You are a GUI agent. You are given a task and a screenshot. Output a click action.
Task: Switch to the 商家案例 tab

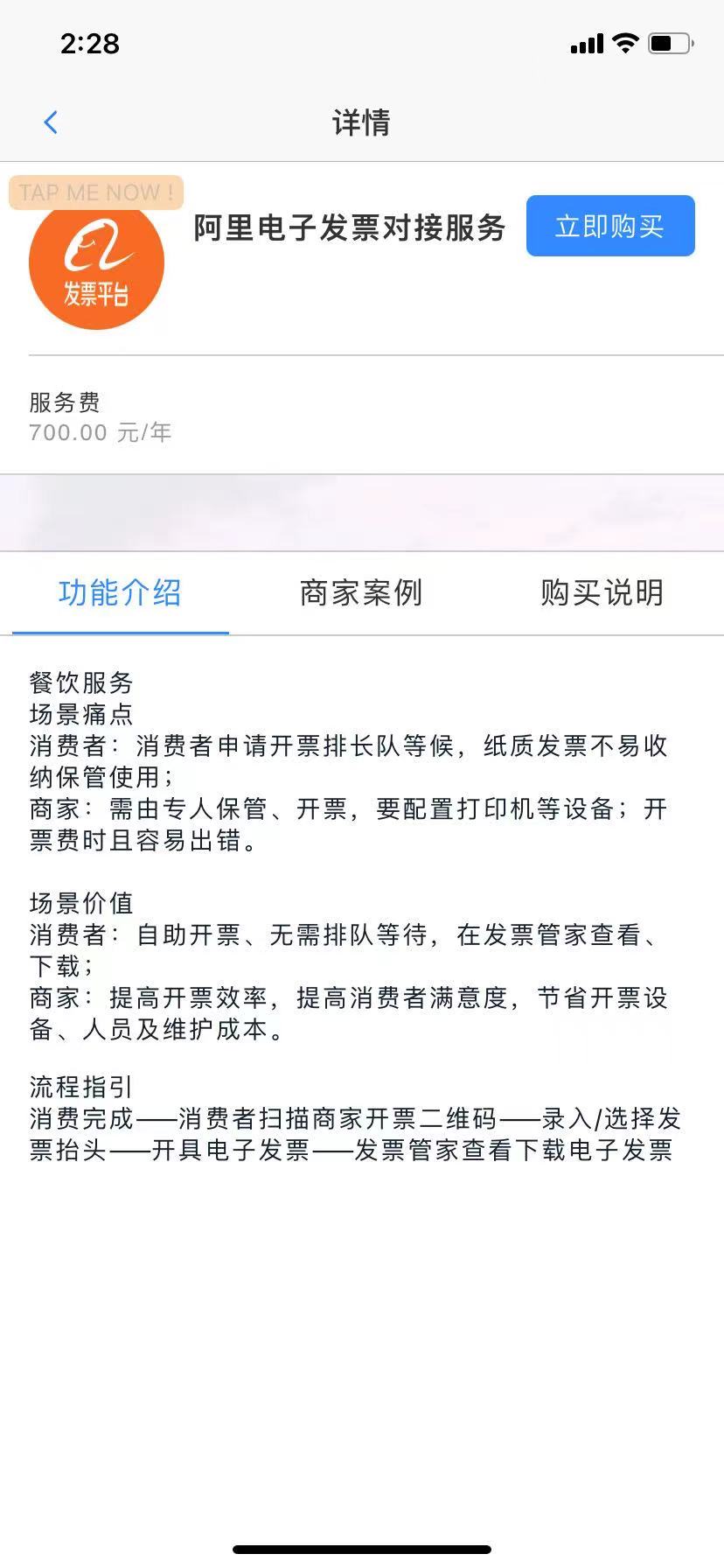tap(361, 593)
